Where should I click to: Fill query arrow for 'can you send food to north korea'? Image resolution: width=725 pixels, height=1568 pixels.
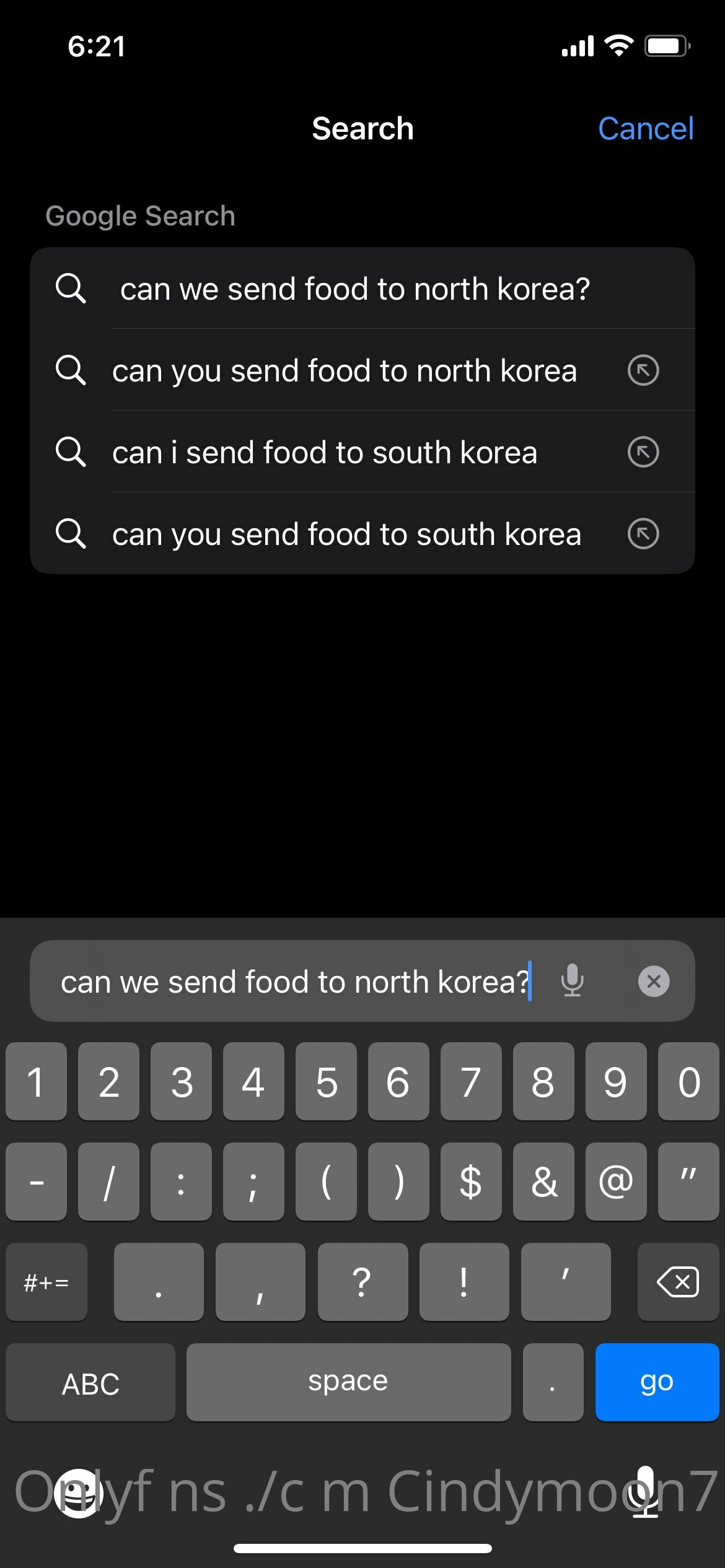point(643,371)
